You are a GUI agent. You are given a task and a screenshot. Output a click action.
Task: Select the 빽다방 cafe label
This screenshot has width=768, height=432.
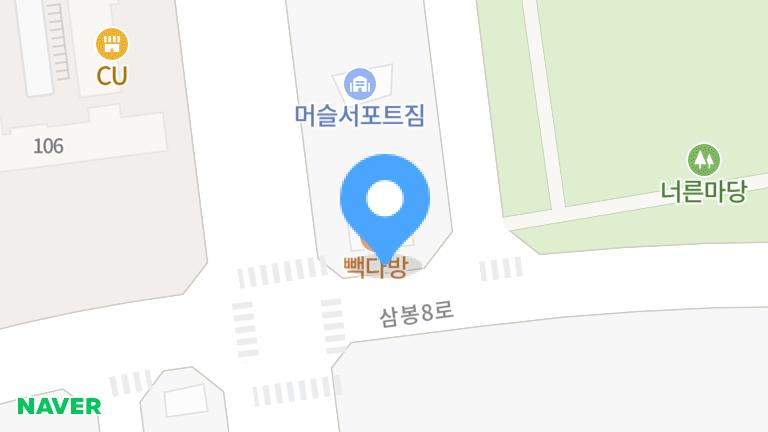coord(375,267)
